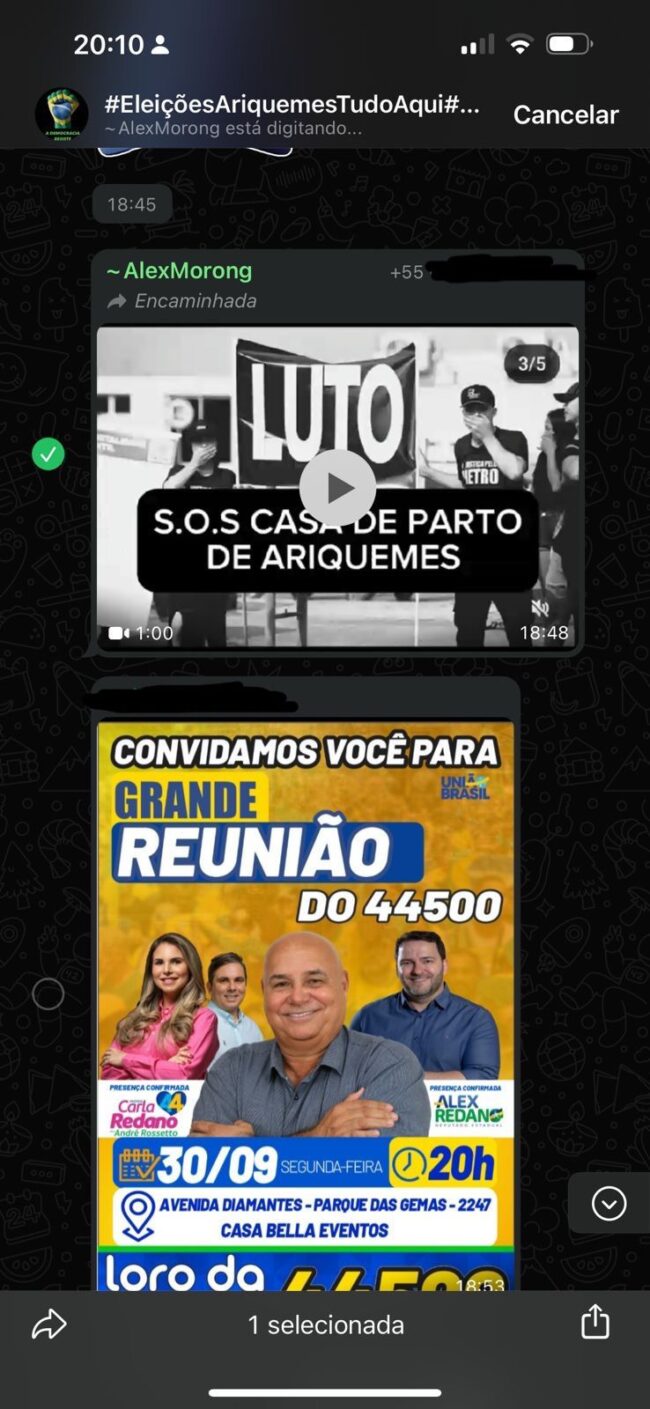Play the S.O.S Casa de Parto video
Screen dimensions: 650x1409
click(338, 487)
